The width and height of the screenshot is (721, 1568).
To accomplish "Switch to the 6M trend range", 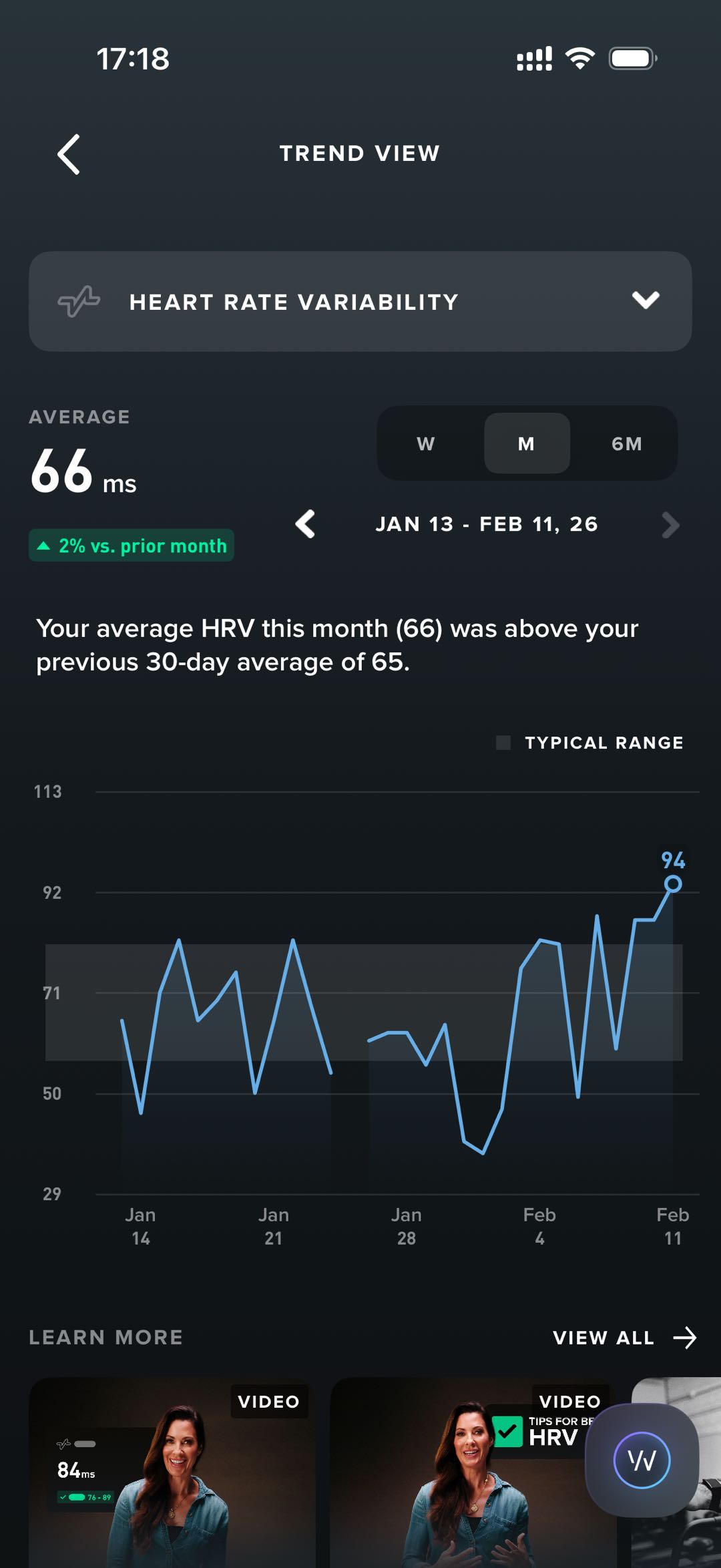I will pyautogui.click(x=626, y=443).
